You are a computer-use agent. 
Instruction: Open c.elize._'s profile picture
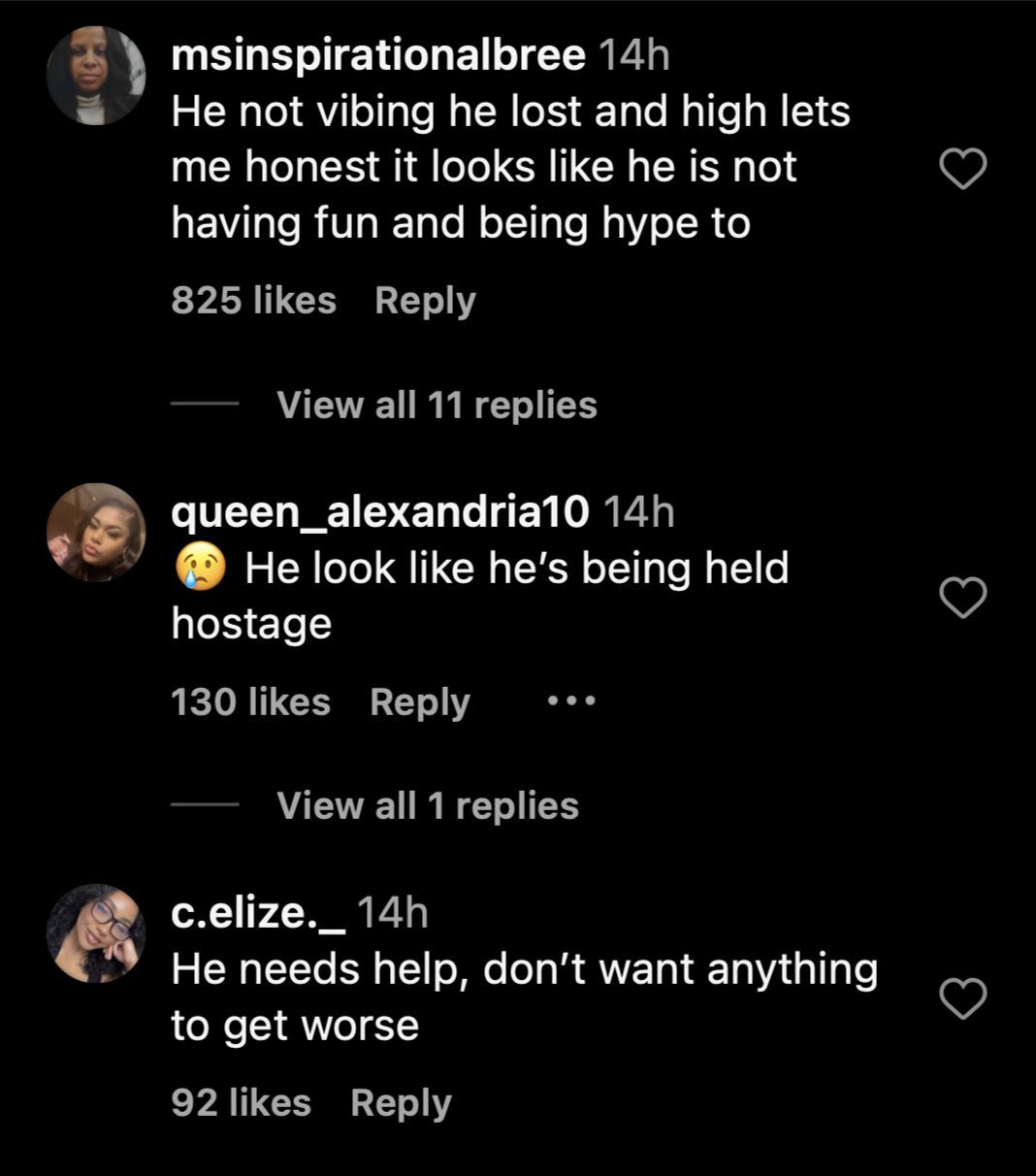coord(96,932)
